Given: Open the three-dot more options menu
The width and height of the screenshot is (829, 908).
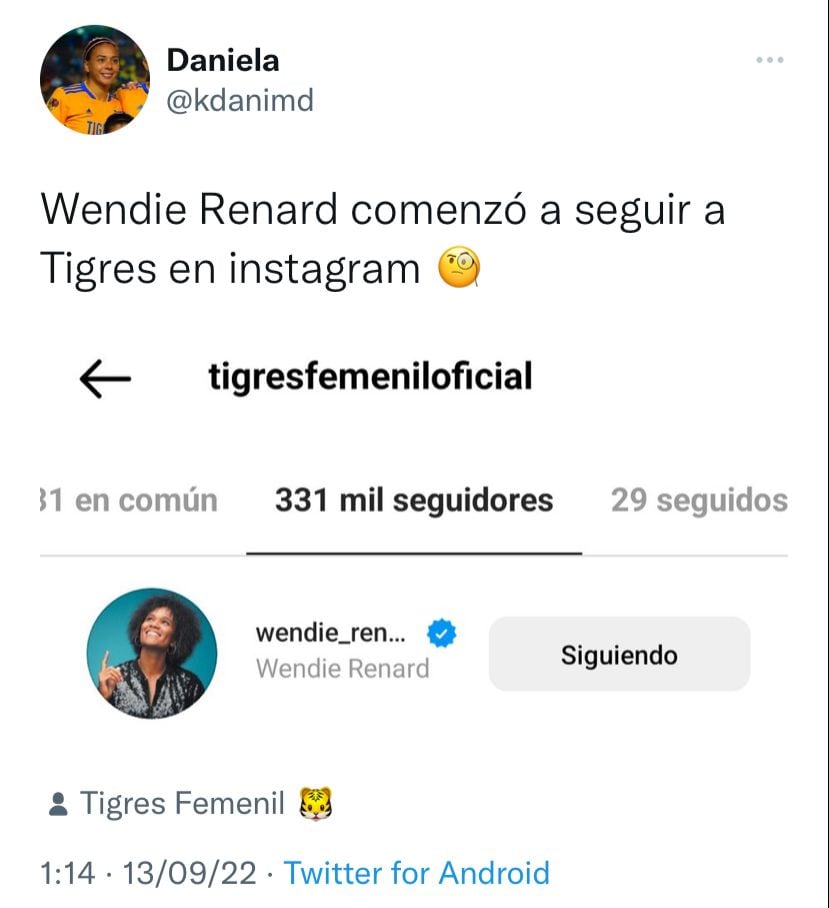Looking at the screenshot, I should click(768, 60).
